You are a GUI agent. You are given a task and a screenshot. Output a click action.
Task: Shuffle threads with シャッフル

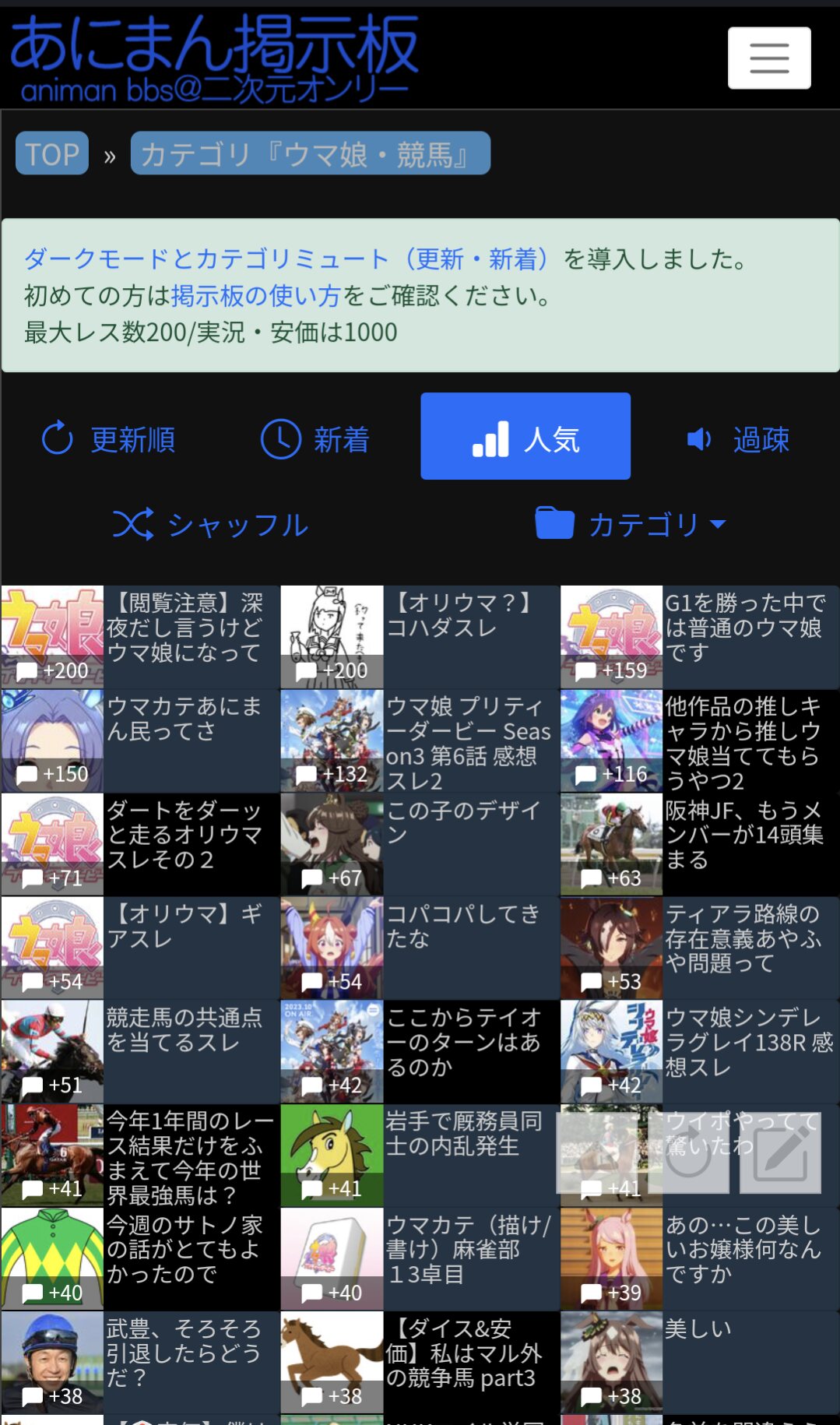211,524
